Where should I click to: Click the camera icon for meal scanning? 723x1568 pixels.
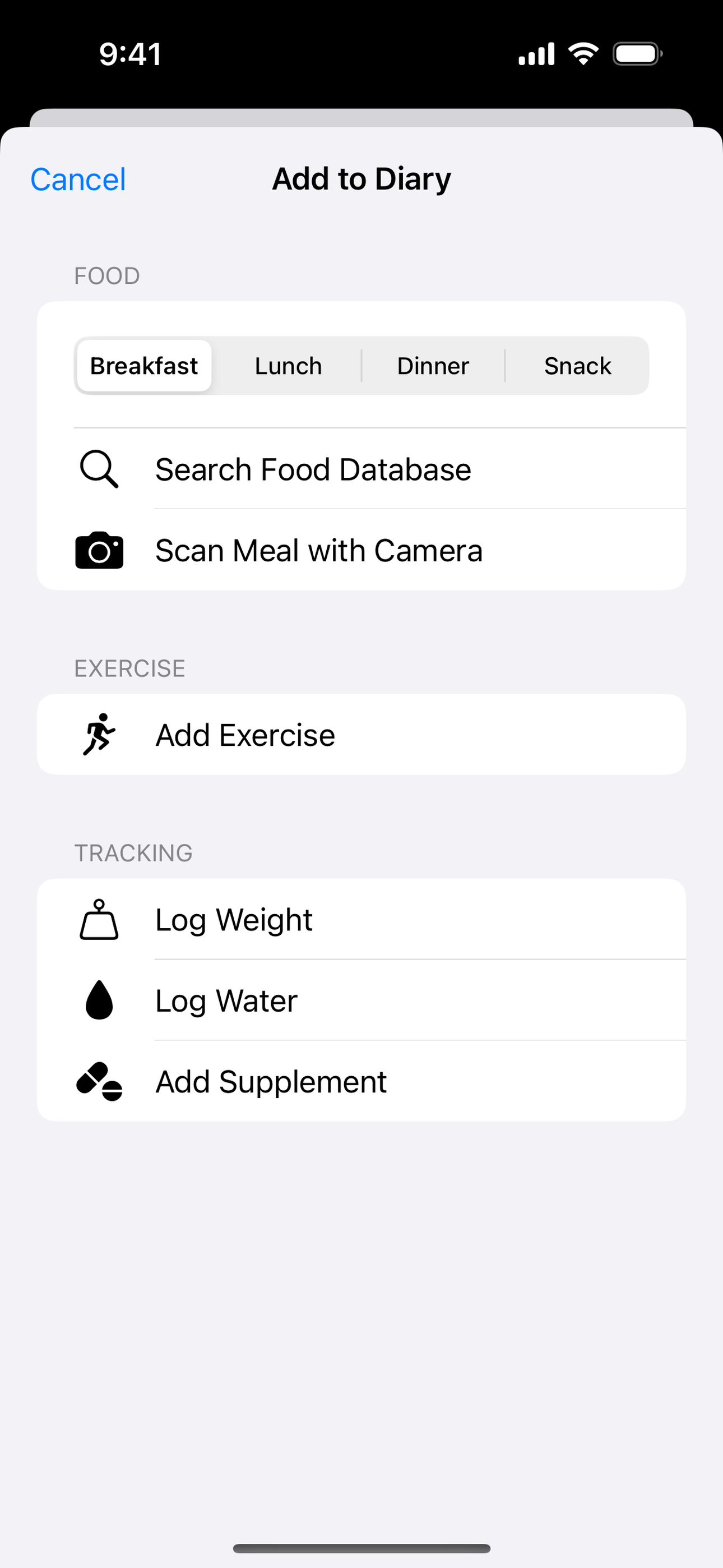[x=99, y=550]
